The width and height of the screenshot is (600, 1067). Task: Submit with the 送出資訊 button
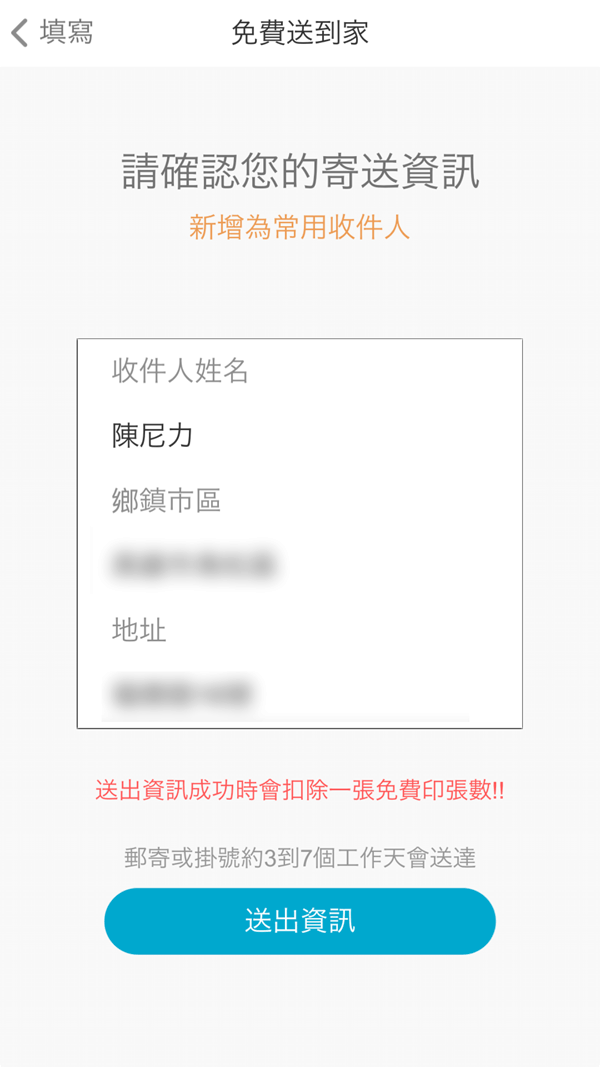[300, 921]
